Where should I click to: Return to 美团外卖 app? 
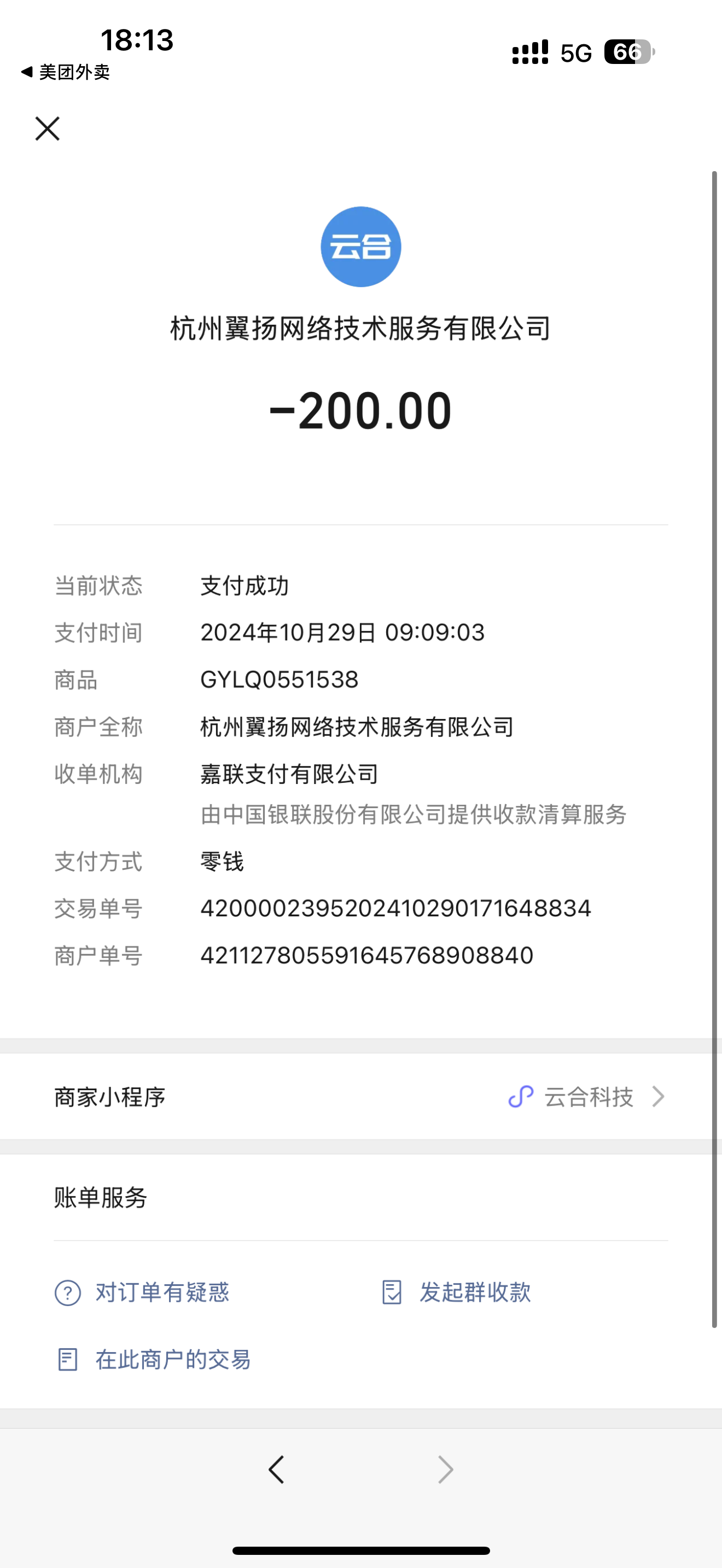[x=65, y=72]
